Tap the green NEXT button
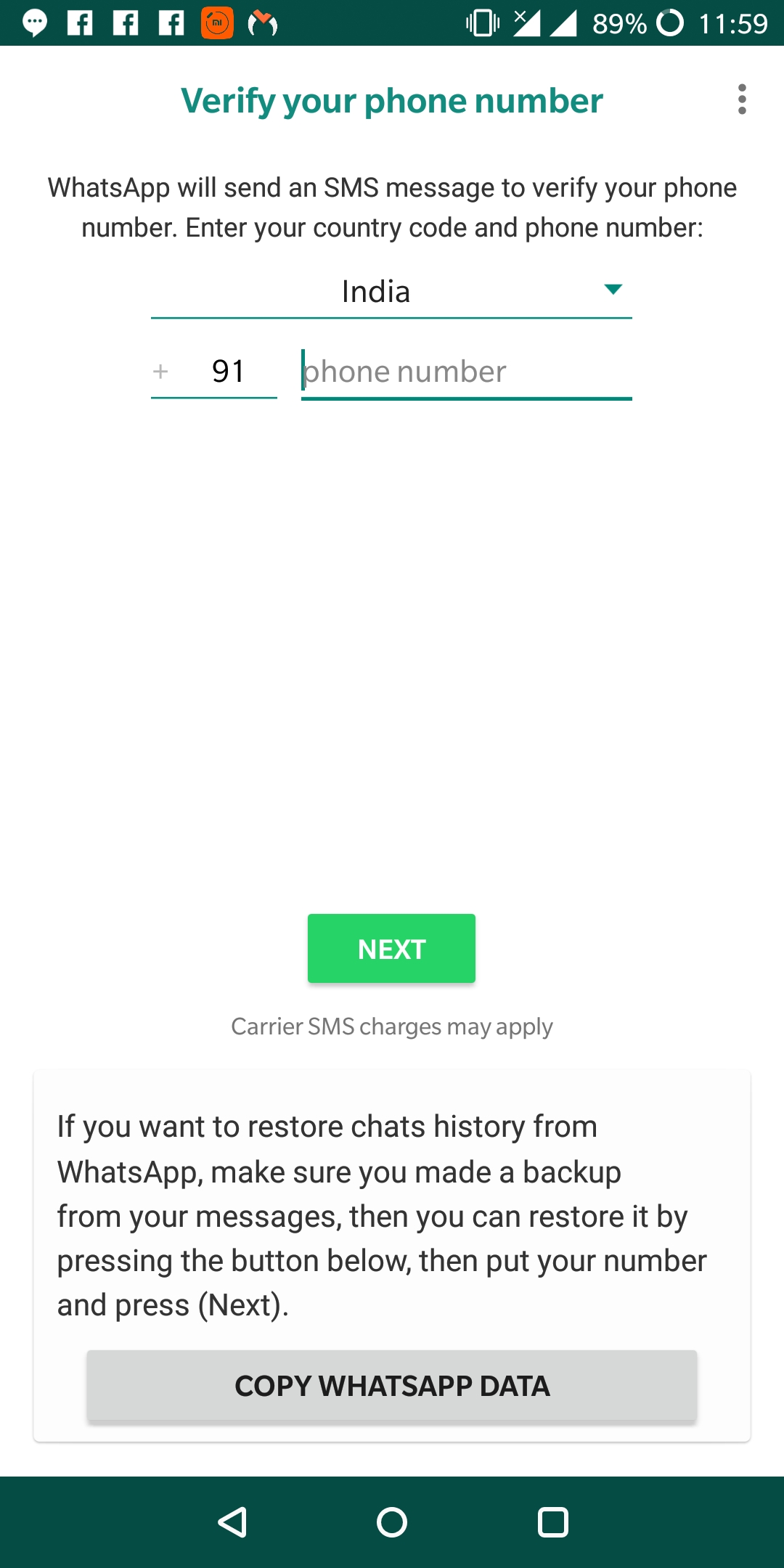784x1568 pixels. 391,949
